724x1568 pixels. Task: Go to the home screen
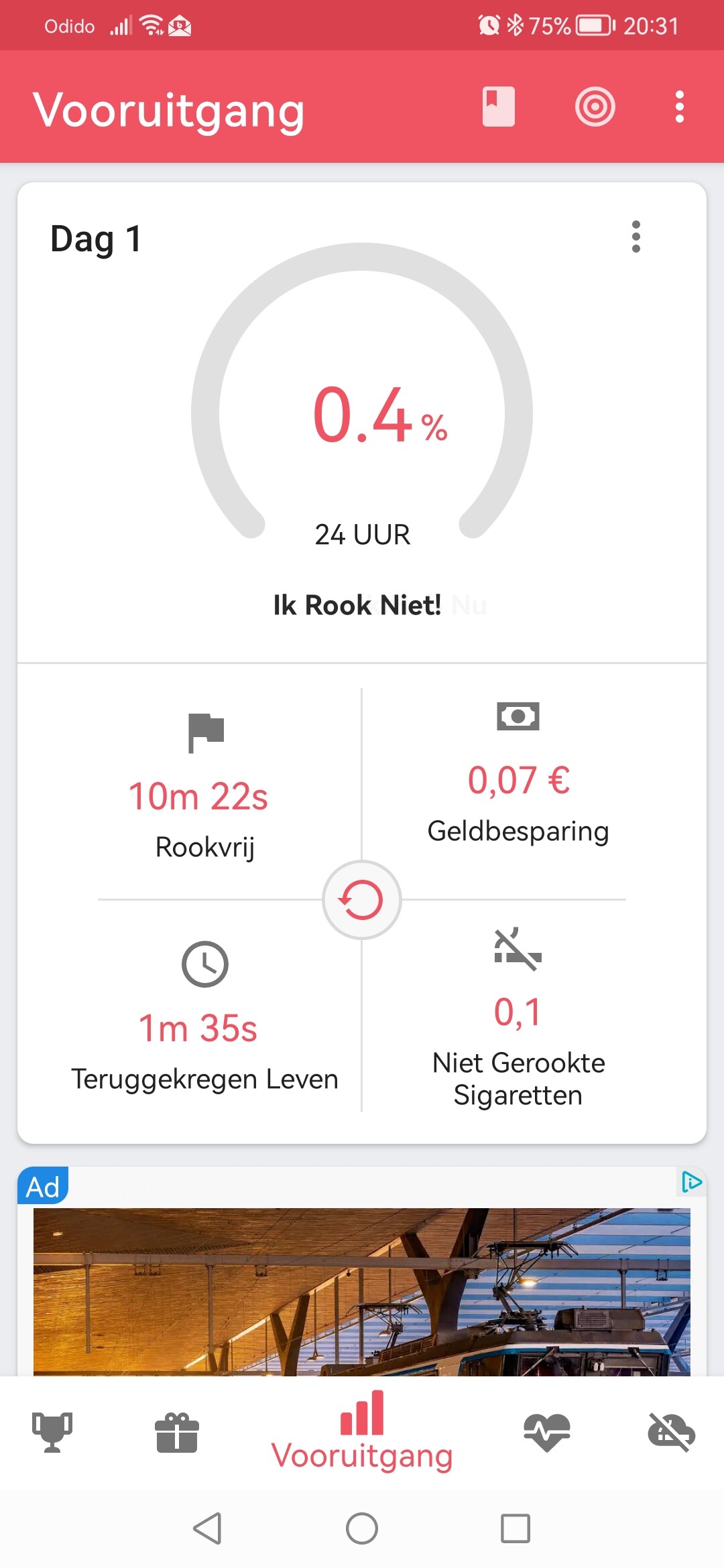pyautogui.click(x=362, y=1528)
